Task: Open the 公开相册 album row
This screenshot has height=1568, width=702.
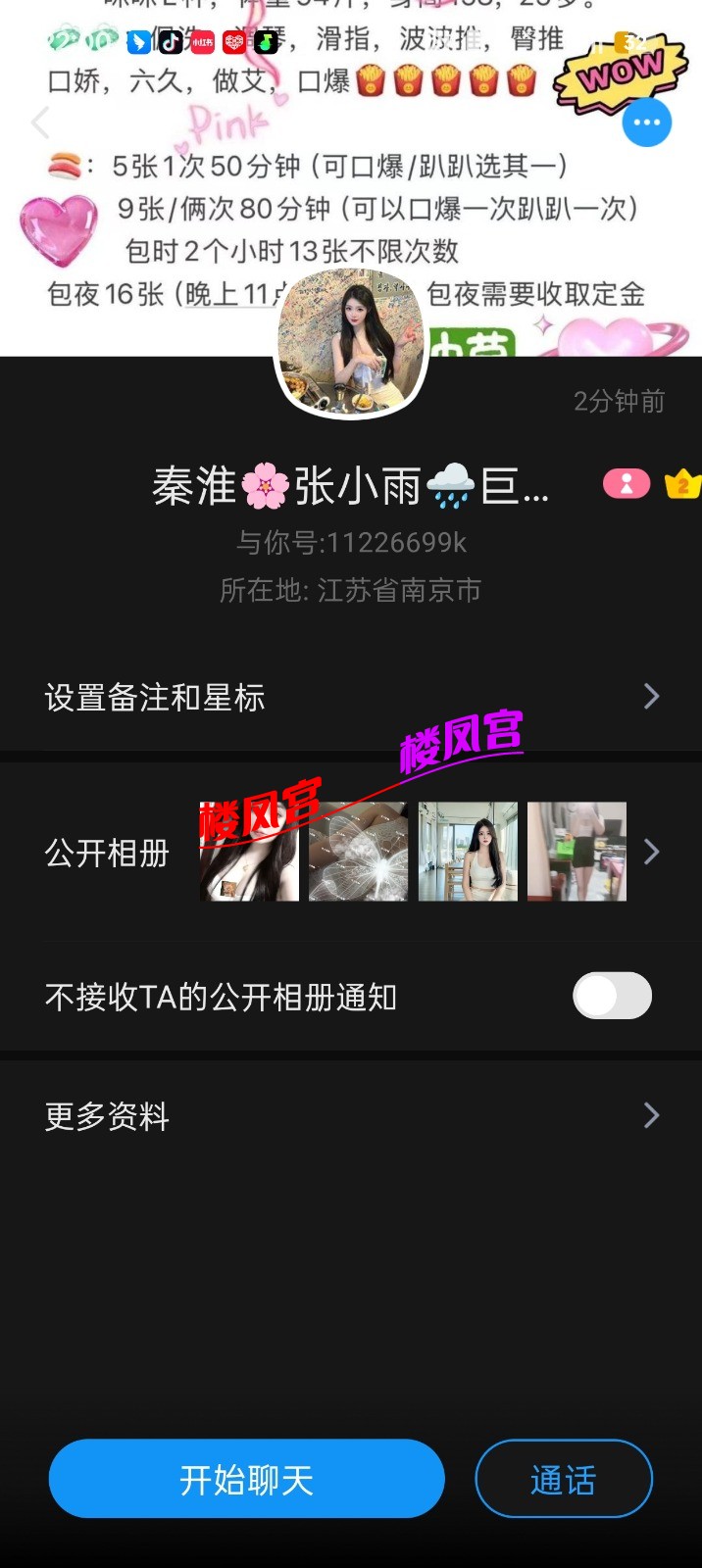Action: 351,853
